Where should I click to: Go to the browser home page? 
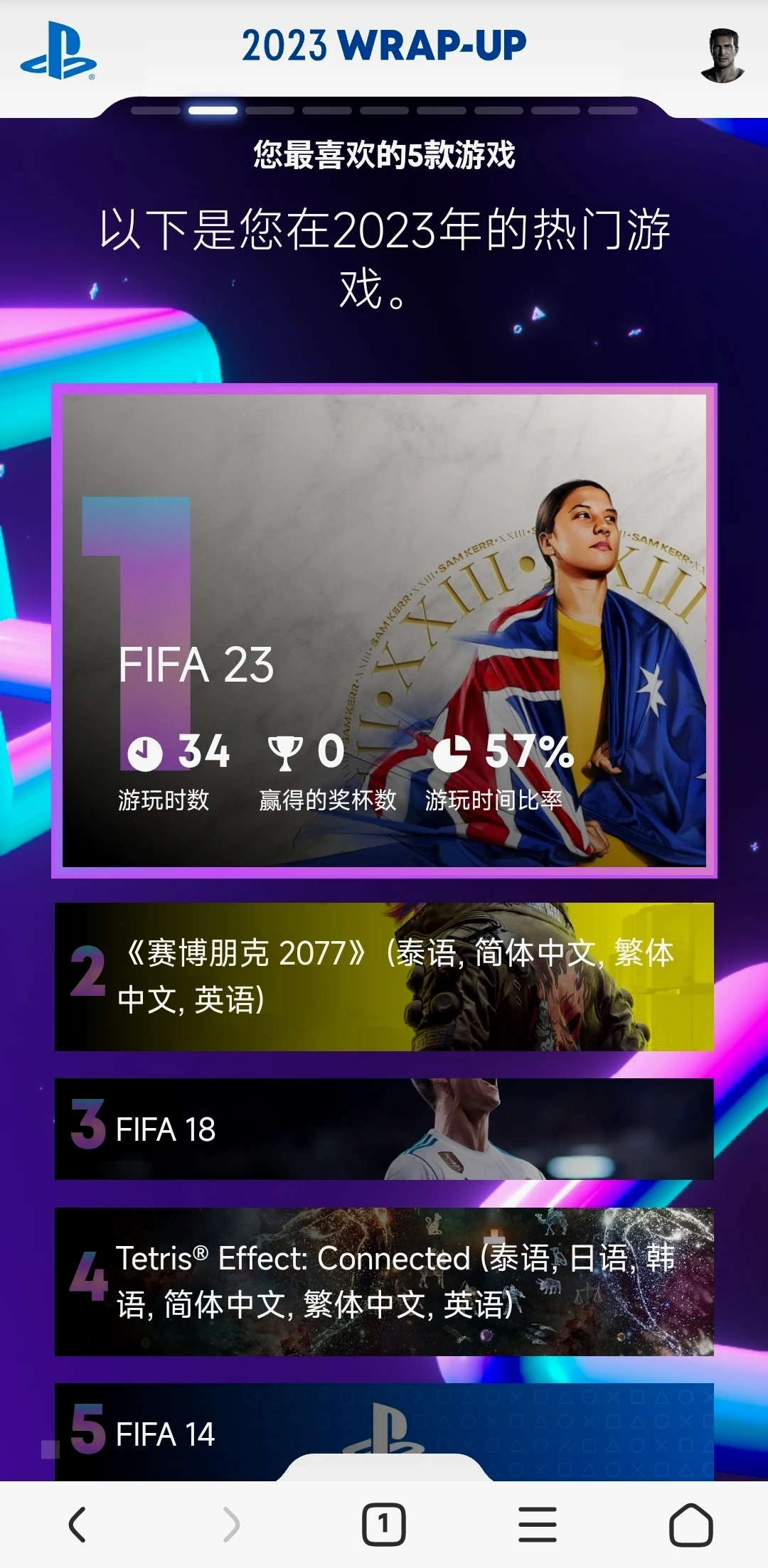(x=690, y=1525)
